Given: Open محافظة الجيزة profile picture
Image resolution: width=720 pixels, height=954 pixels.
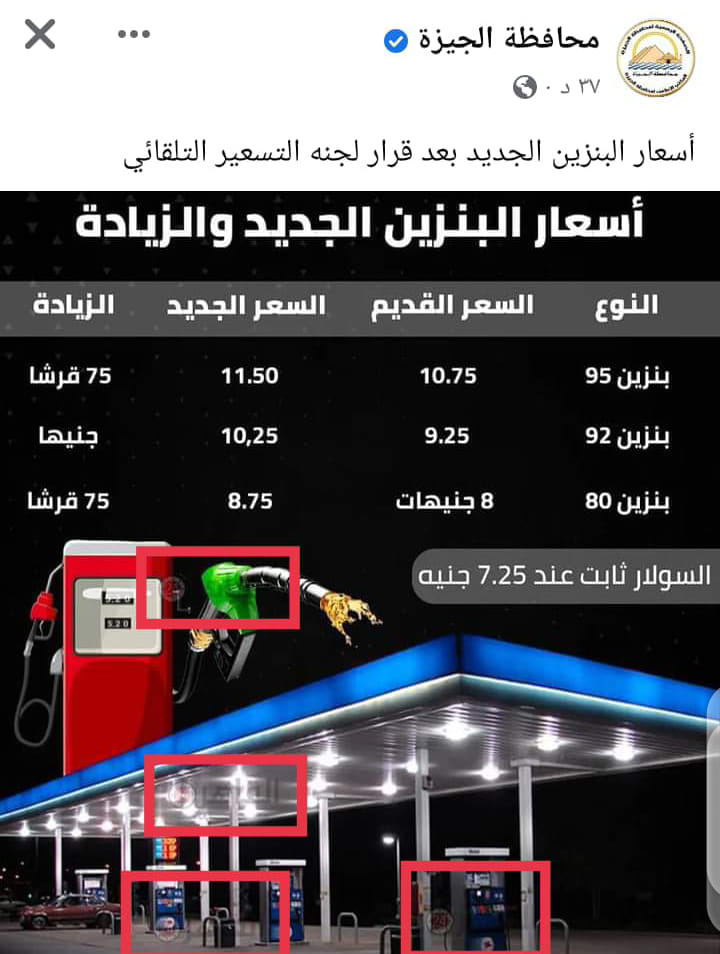Looking at the screenshot, I should pos(656,58).
